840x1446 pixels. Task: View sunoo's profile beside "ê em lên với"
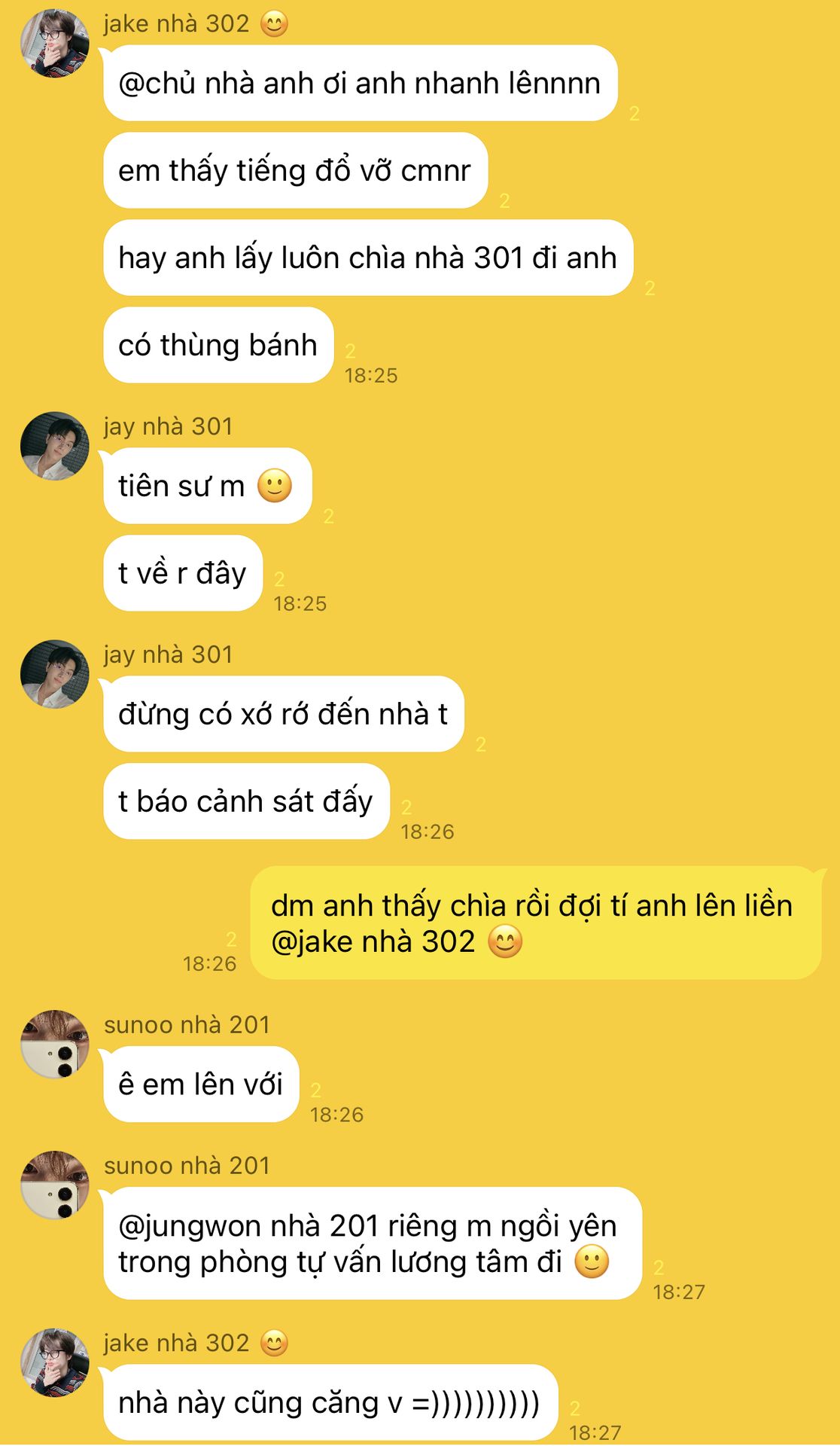click(x=54, y=1045)
